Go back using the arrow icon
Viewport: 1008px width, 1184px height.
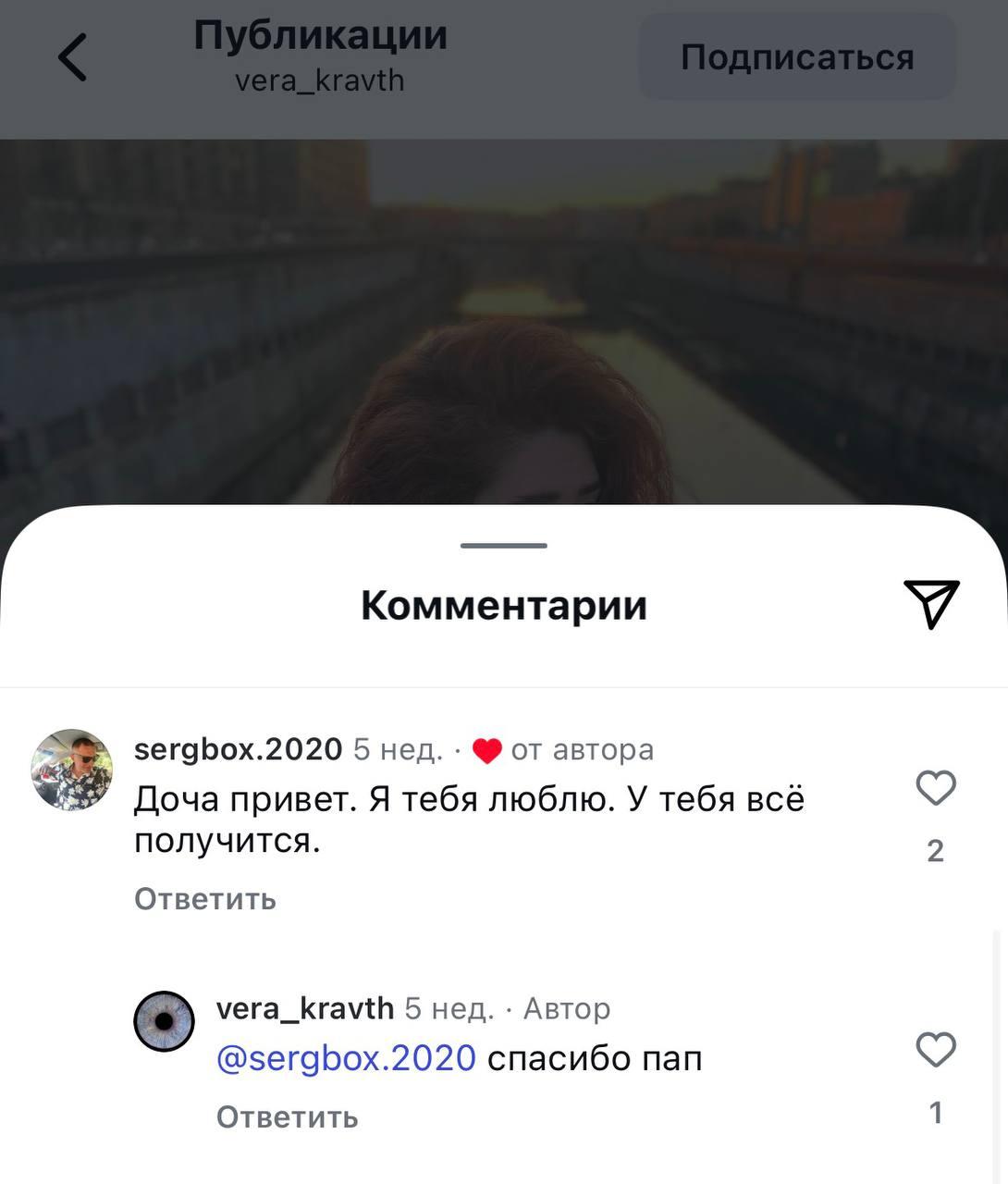click(72, 57)
